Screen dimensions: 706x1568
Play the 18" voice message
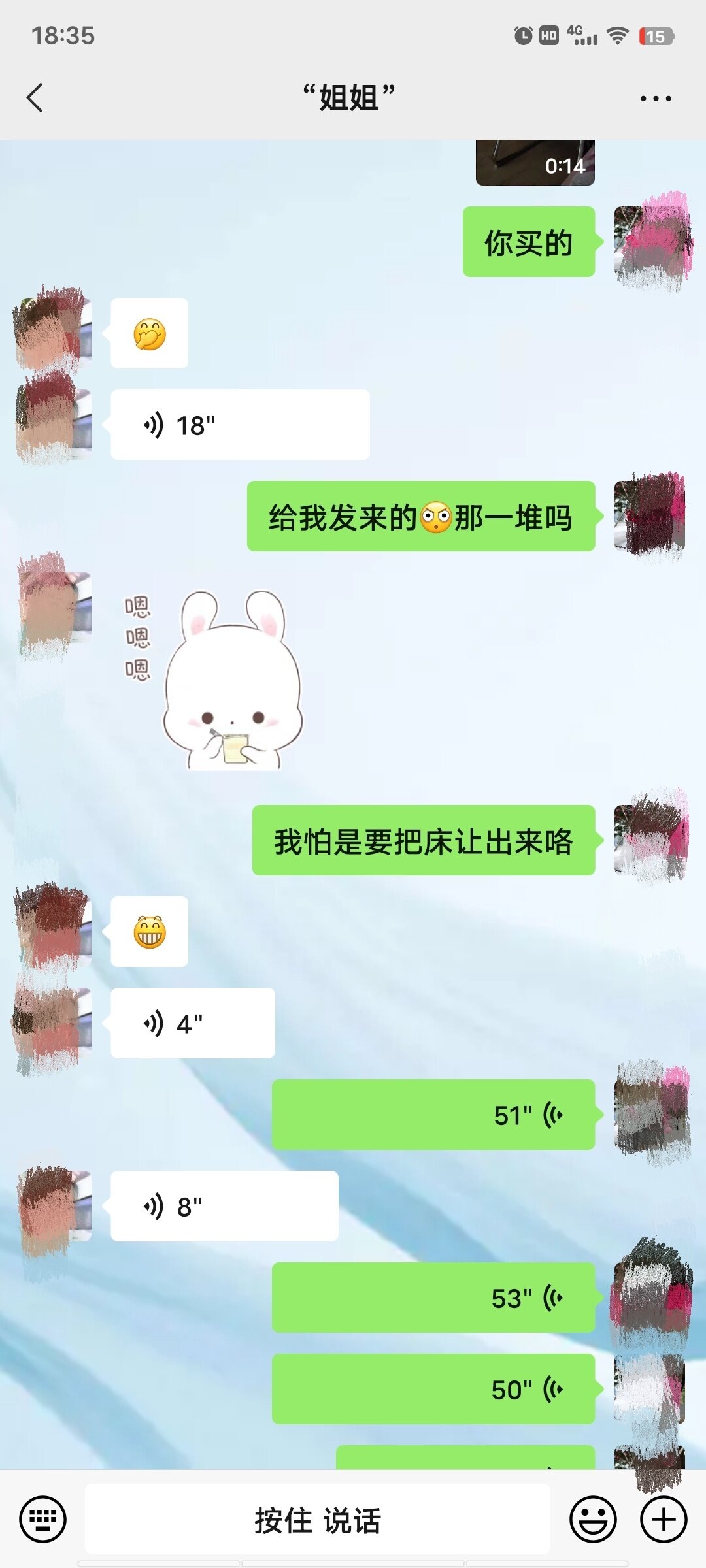(x=240, y=425)
